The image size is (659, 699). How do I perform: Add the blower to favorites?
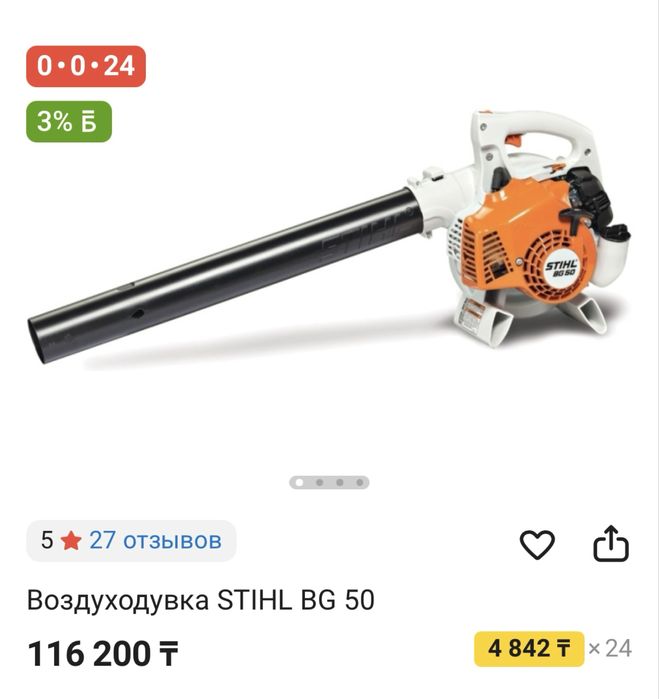tap(537, 544)
